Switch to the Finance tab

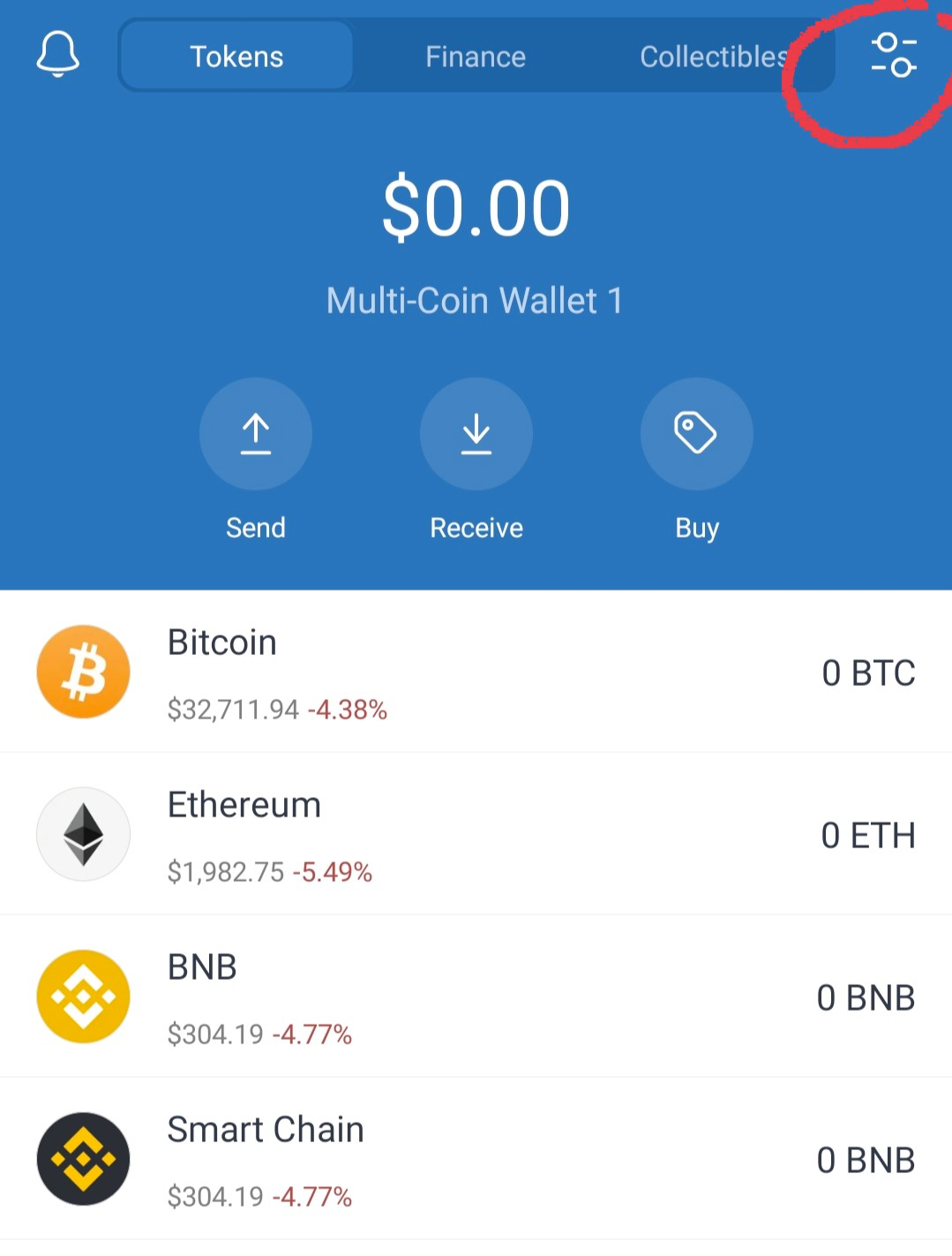[x=476, y=56]
